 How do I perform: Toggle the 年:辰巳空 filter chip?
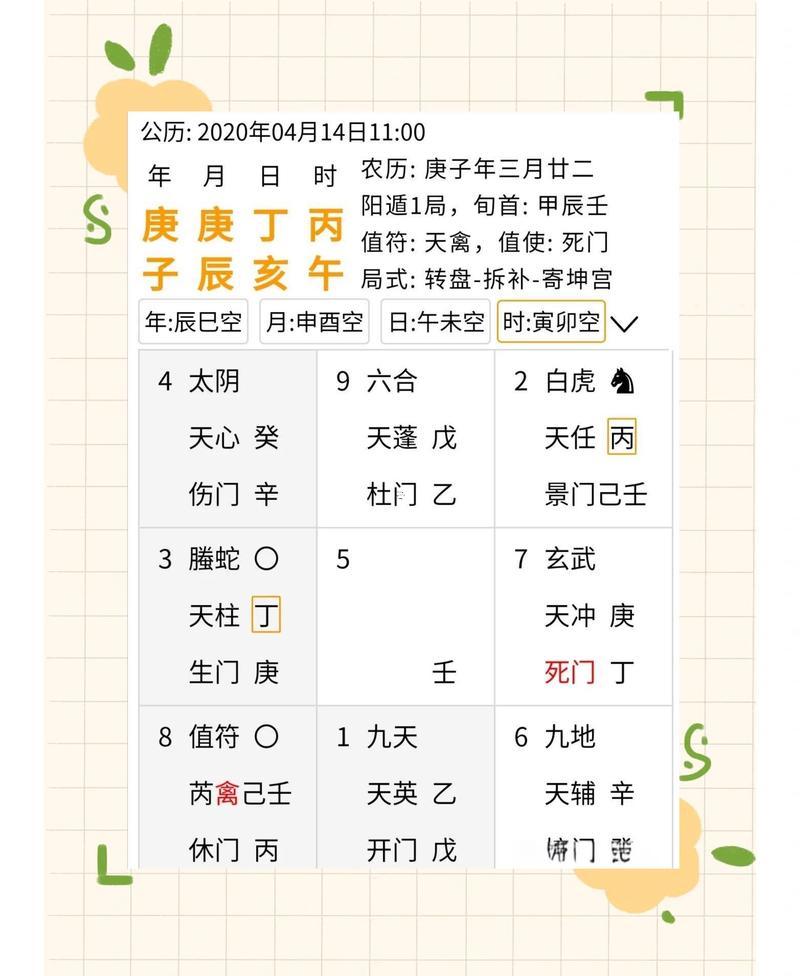point(193,321)
